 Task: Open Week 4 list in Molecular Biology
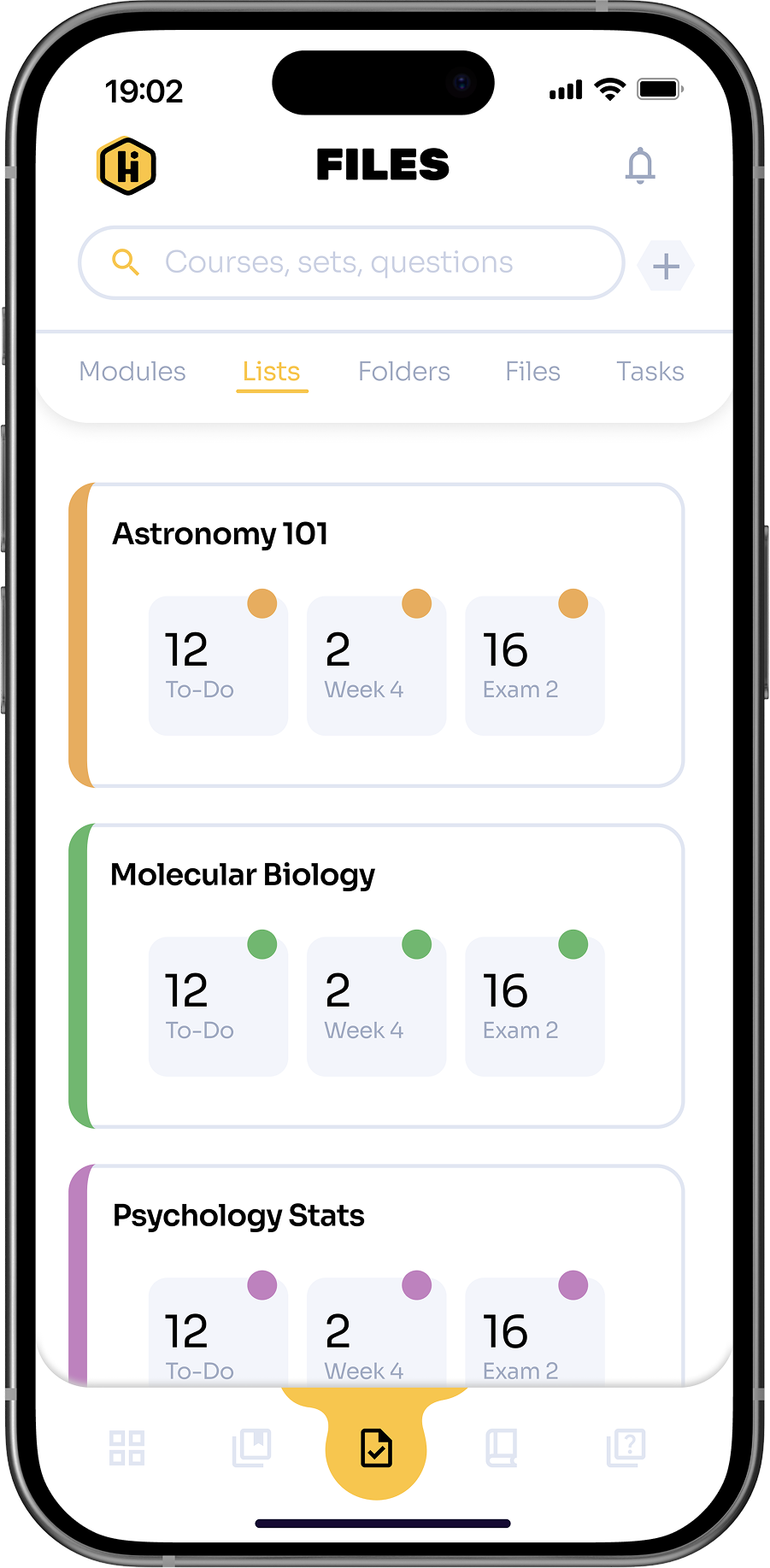376,1007
